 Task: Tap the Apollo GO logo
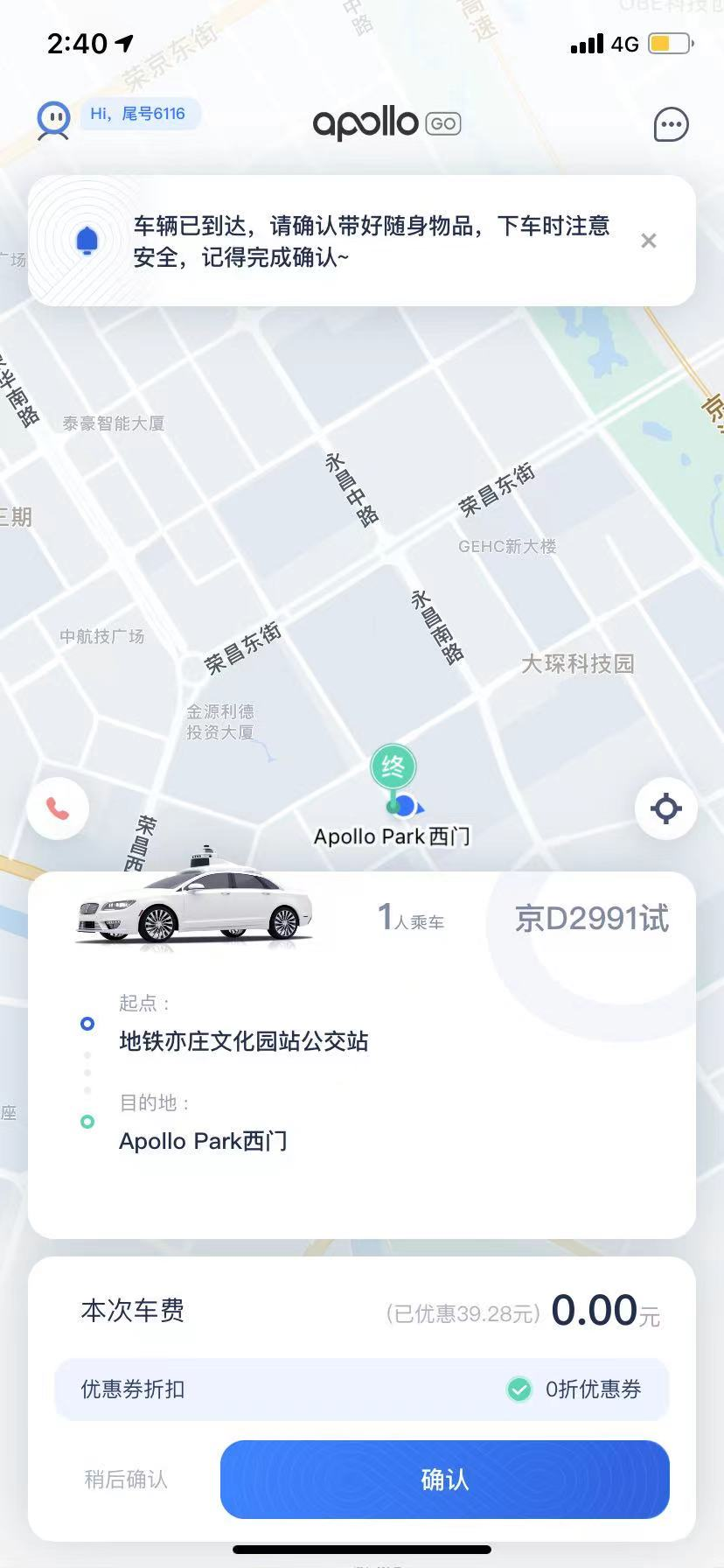(x=387, y=122)
